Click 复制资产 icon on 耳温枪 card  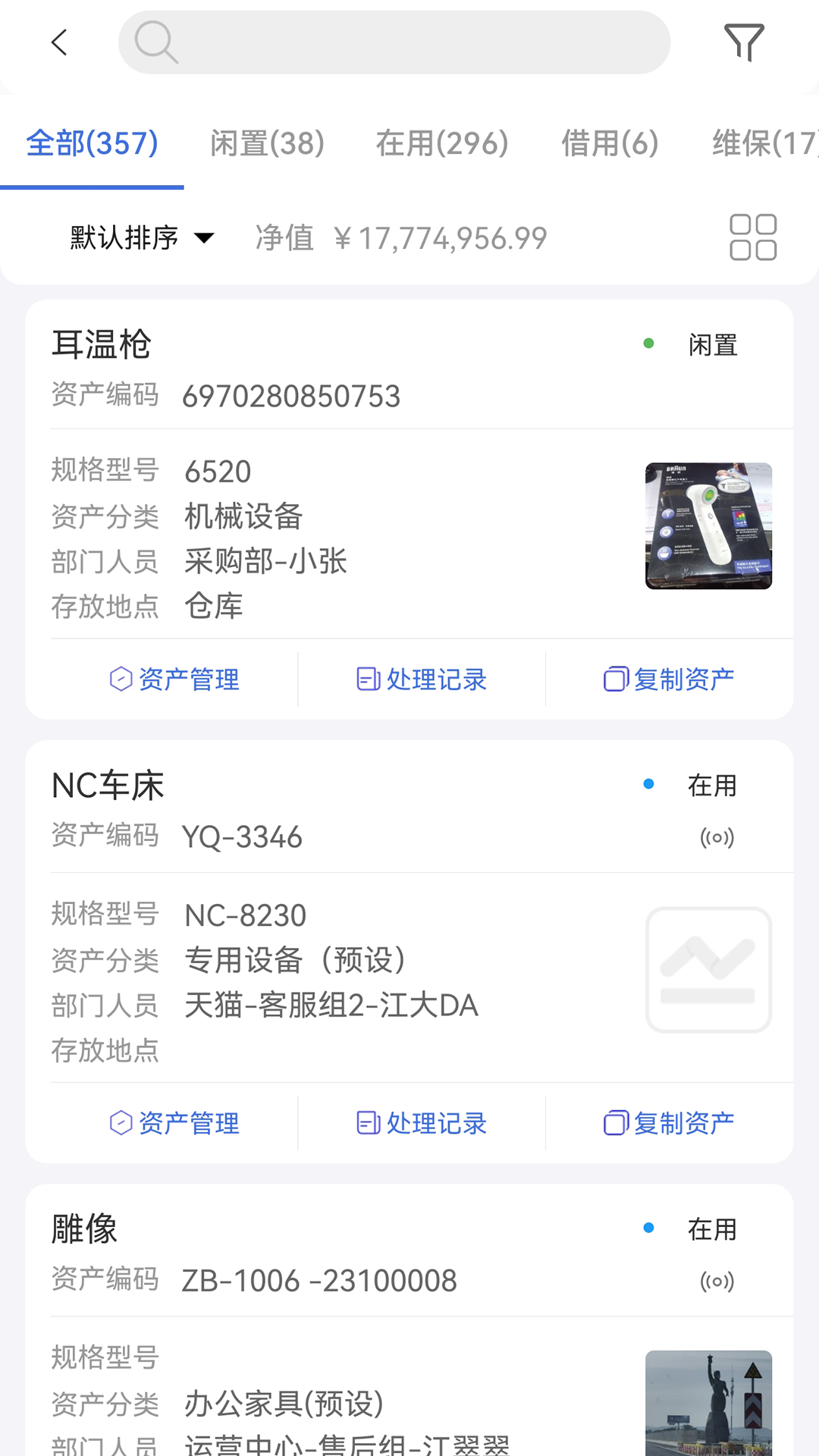click(616, 679)
